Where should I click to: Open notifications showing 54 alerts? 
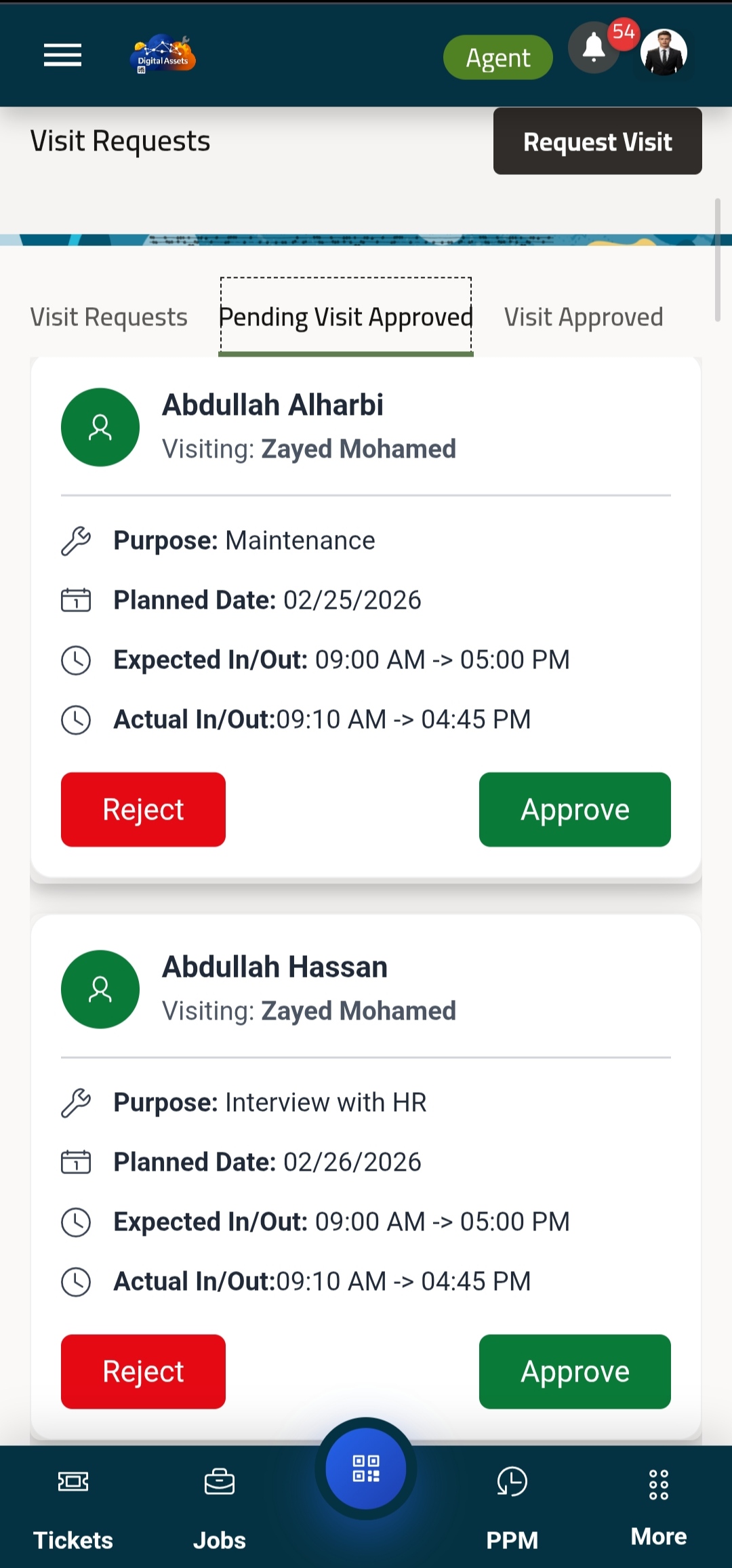pyautogui.click(x=593, y=51)
